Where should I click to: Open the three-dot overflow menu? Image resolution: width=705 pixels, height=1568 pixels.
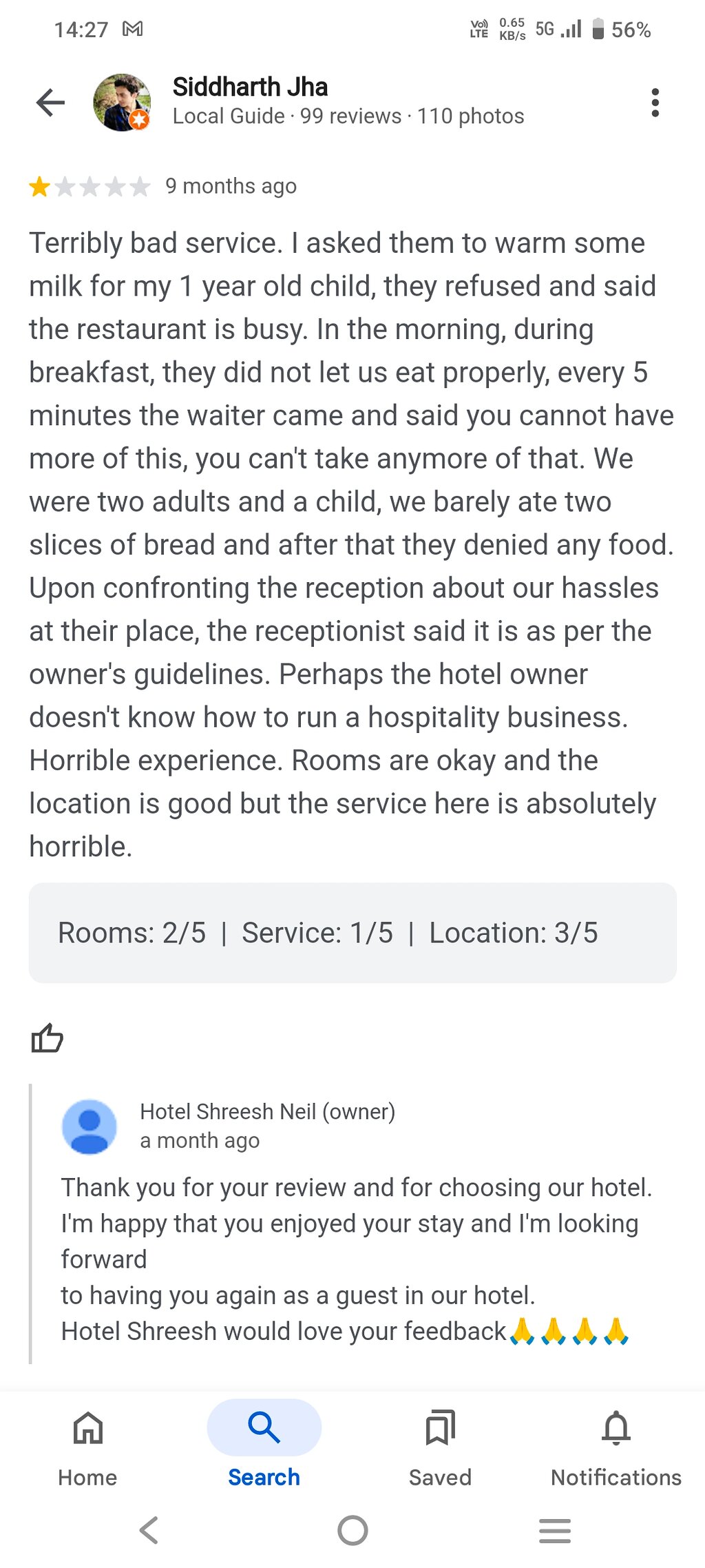pyautogui.click(x=655, y=103)
